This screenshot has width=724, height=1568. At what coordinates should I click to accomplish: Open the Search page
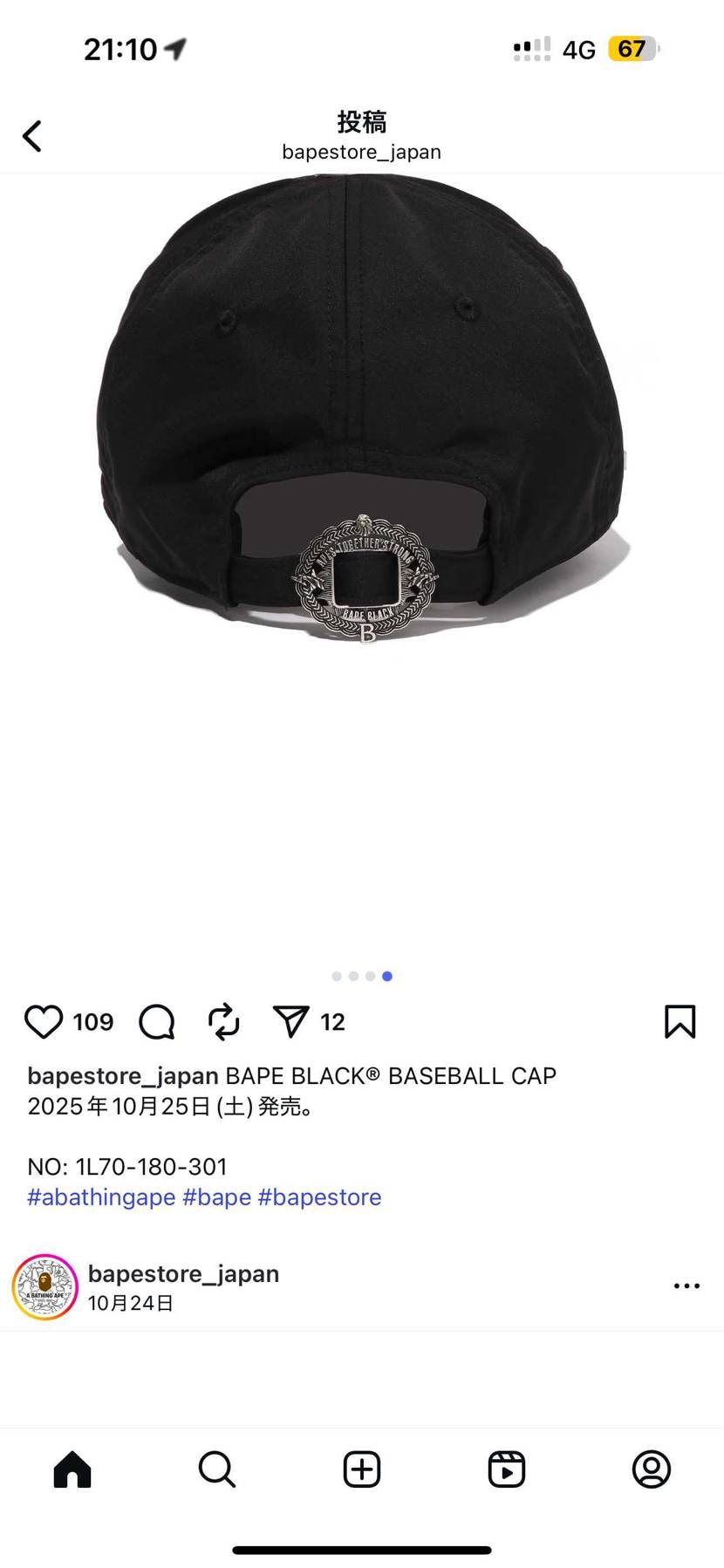coord(216,1469)
